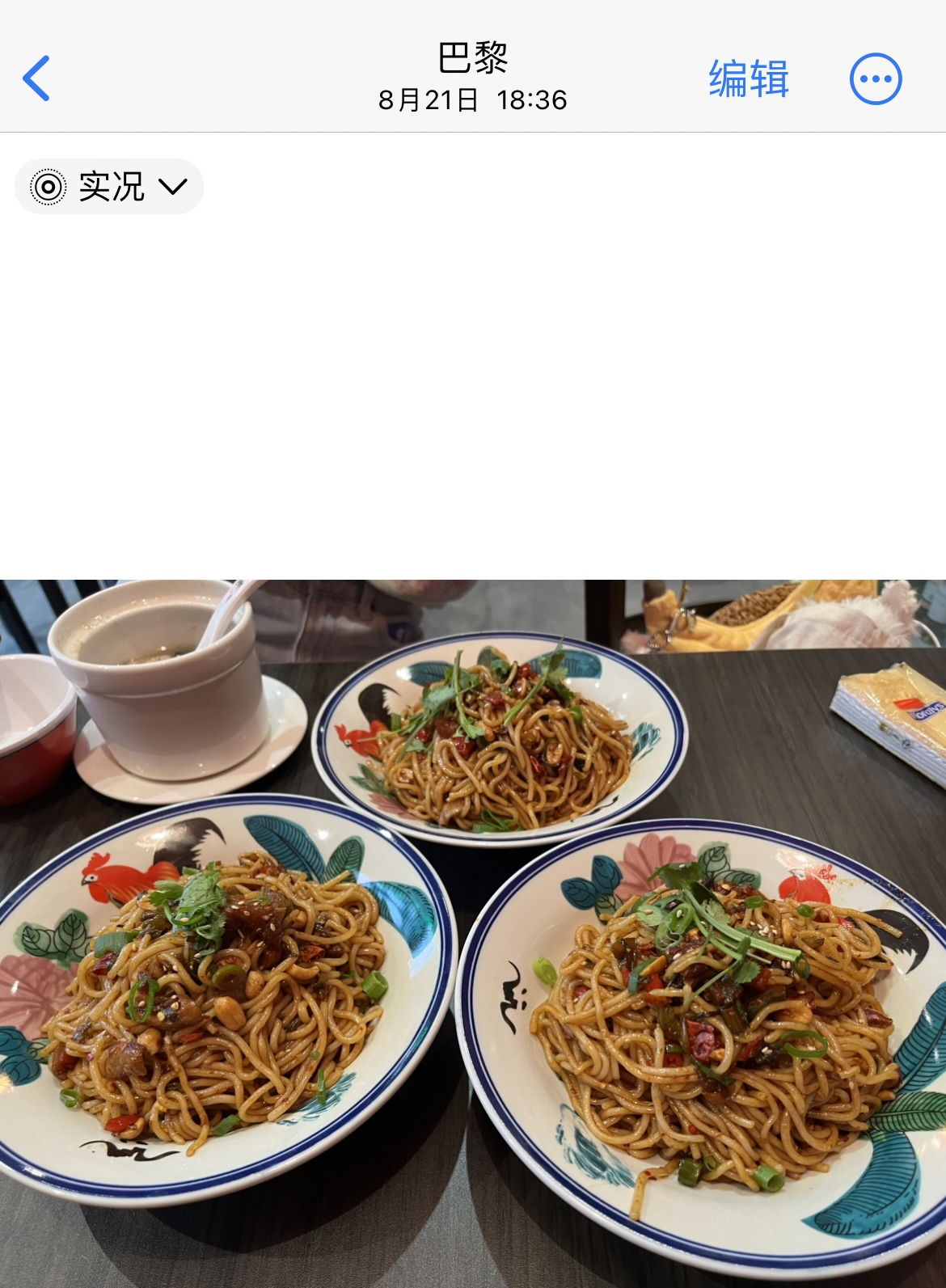Tap the noodle photo to view fullscreen
The height and width of the screenshot is (1288, 946).
click(x=473, y=934)
